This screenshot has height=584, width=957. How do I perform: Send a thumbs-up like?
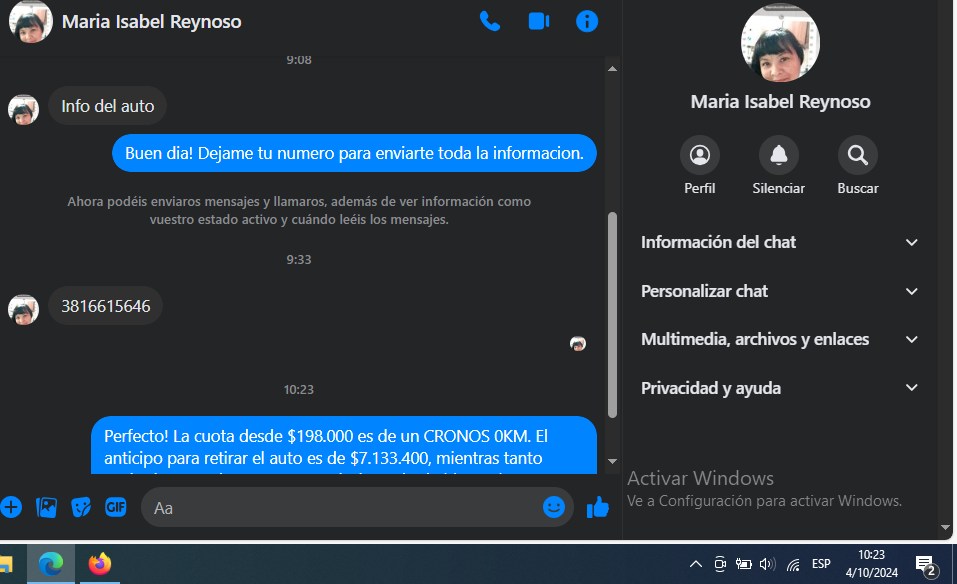click(x=598, y=507)
